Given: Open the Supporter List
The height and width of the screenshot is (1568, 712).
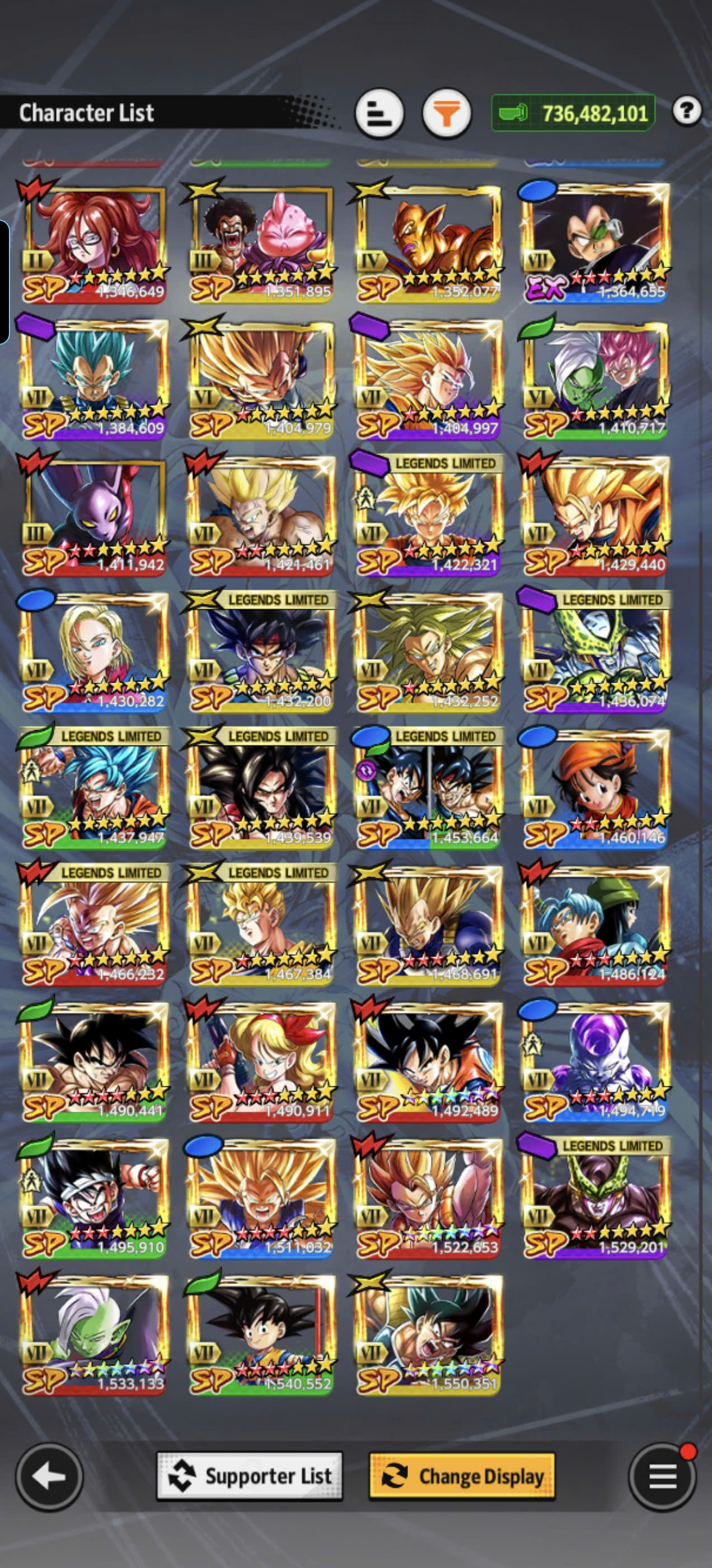Looking at the screenshot, I should (x=250, y=1477).
